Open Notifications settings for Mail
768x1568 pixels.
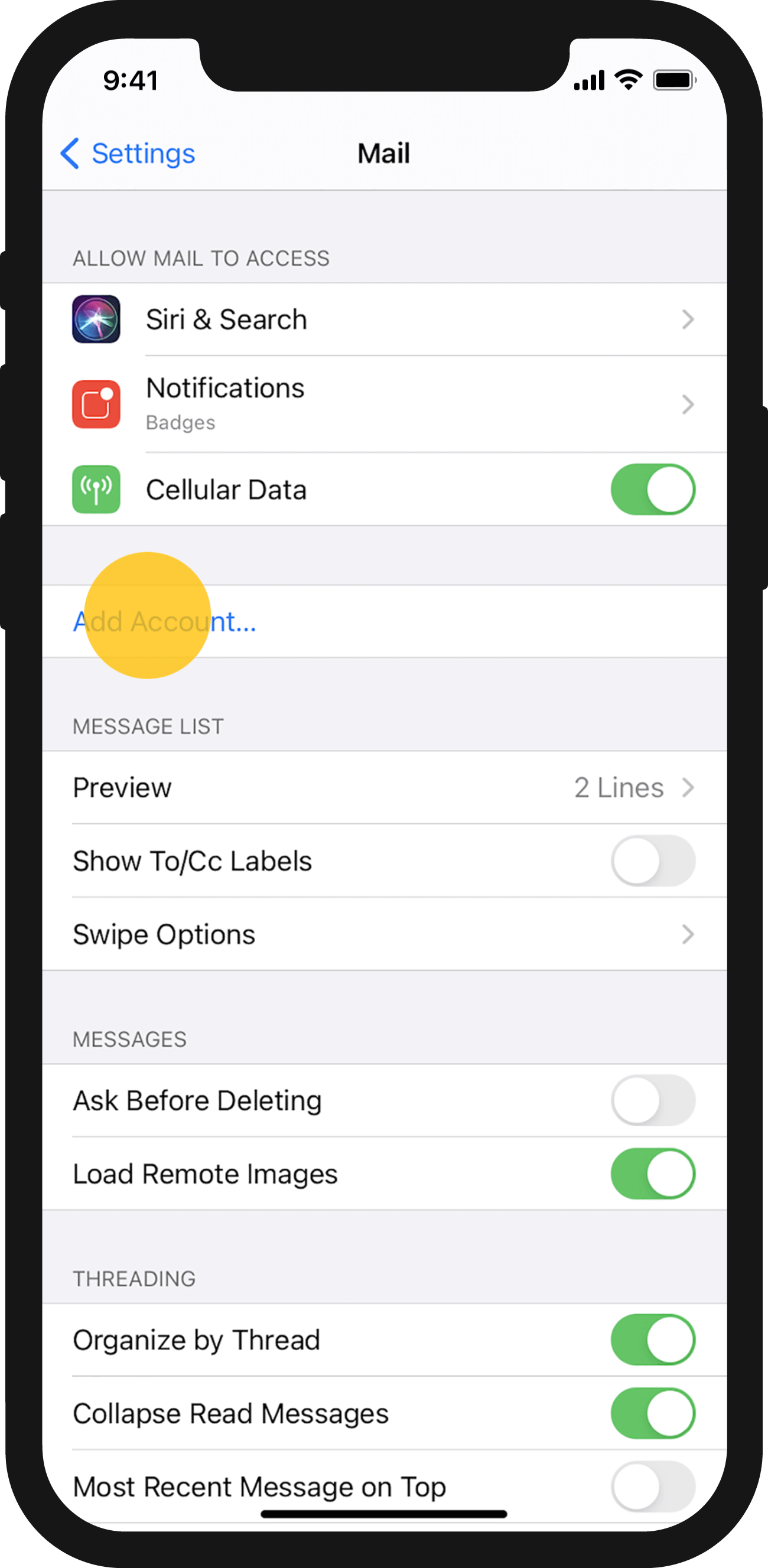[385, 404]
